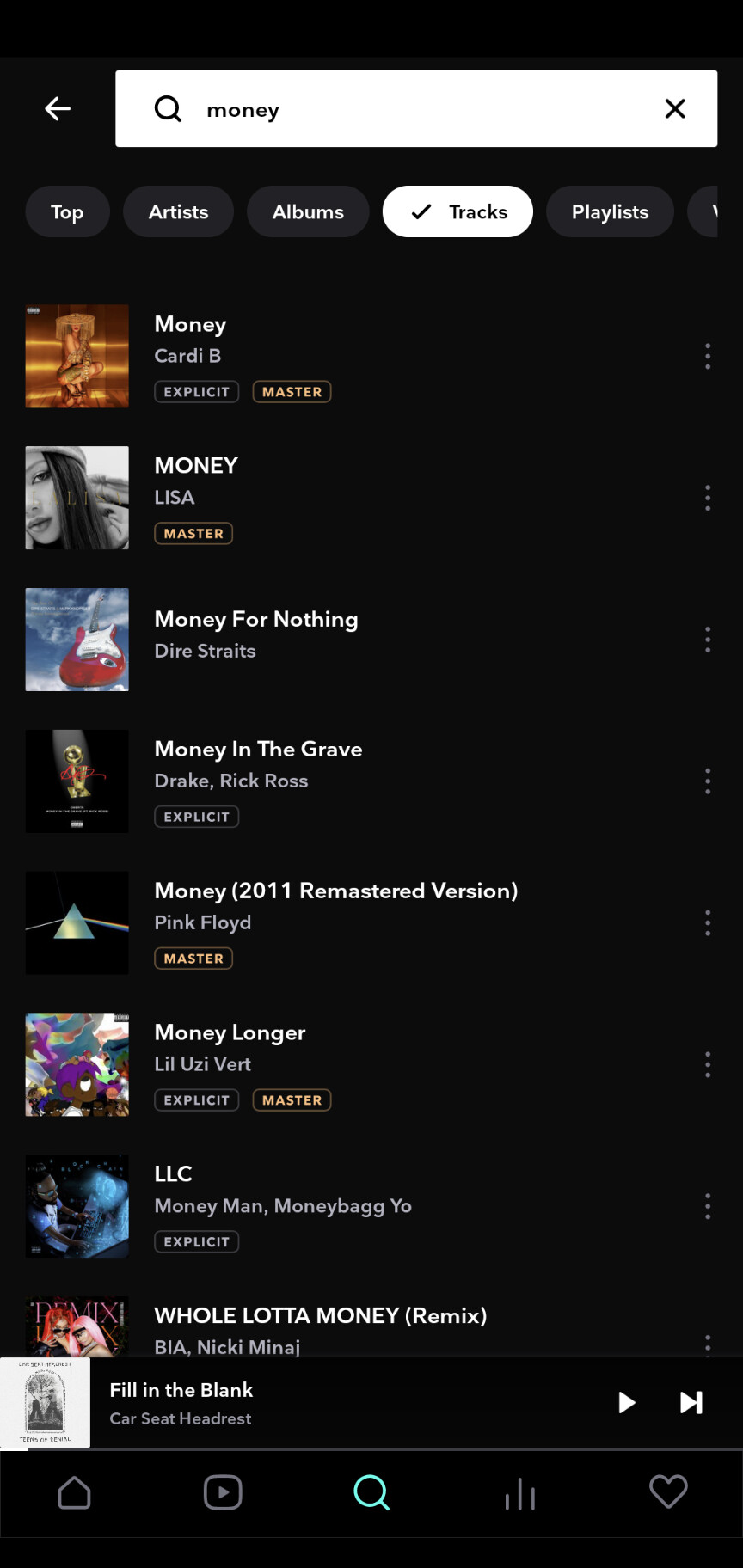Open options for MONEY by LISA

[708, 498]
